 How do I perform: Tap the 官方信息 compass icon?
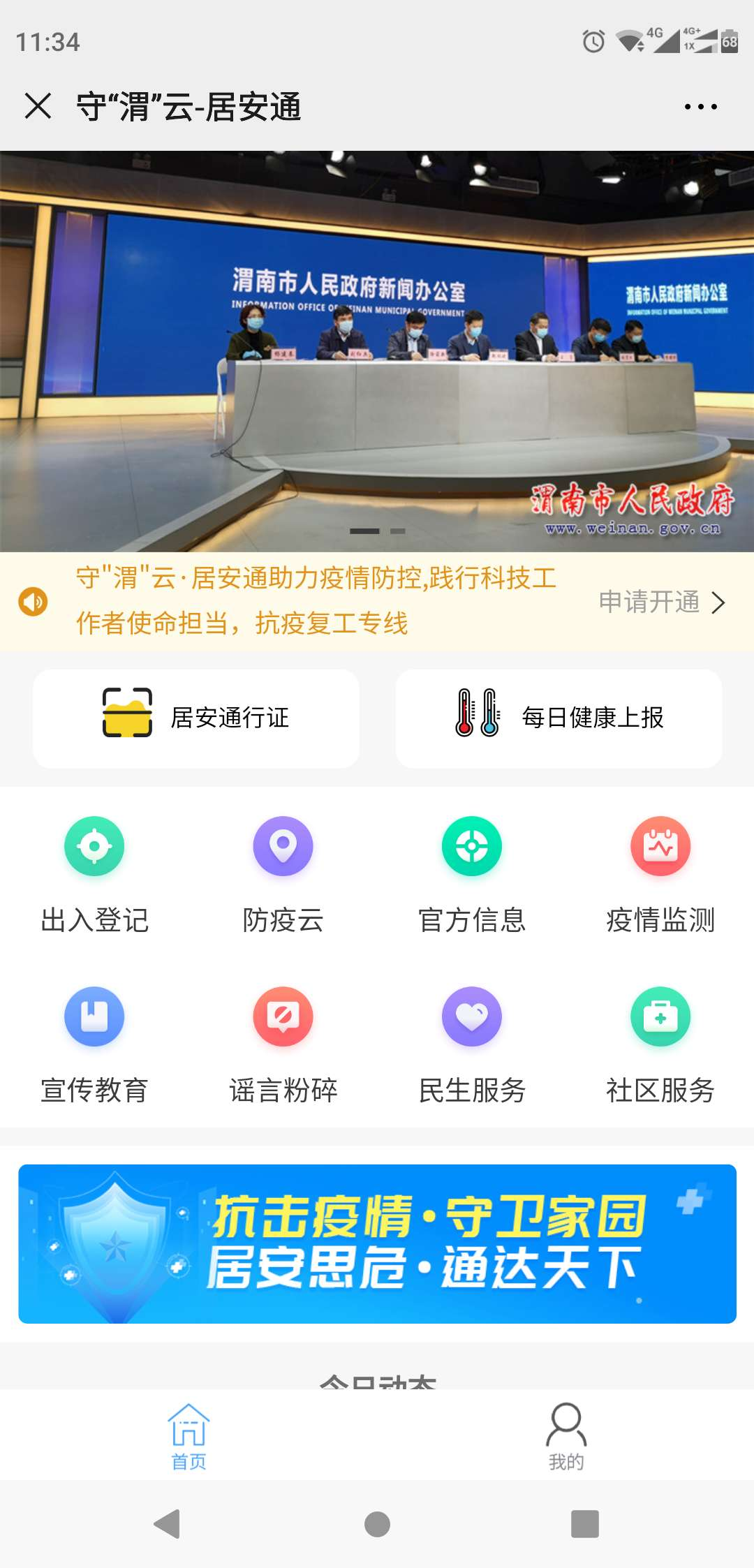(x=471, y=845)
